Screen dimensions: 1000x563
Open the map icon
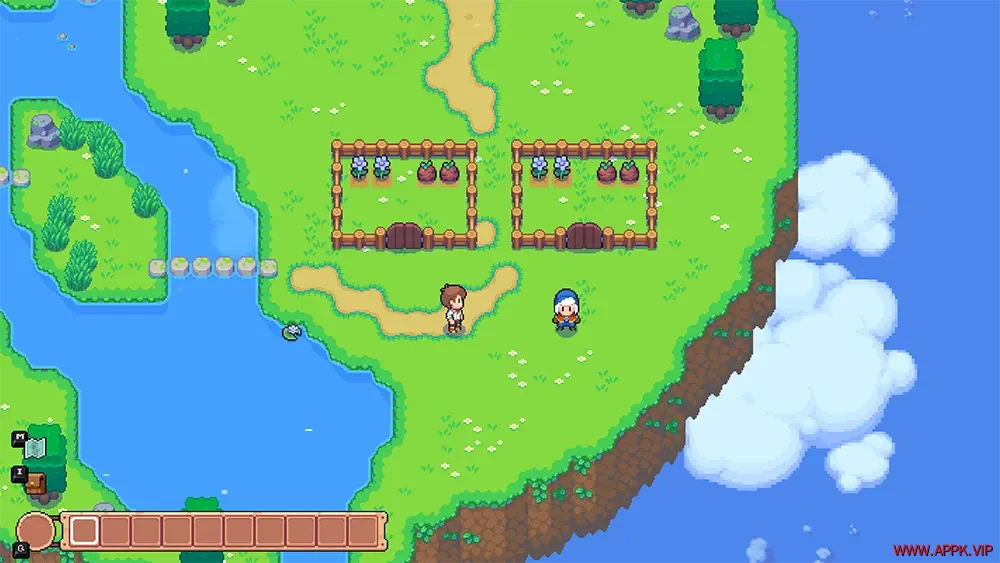36,447
